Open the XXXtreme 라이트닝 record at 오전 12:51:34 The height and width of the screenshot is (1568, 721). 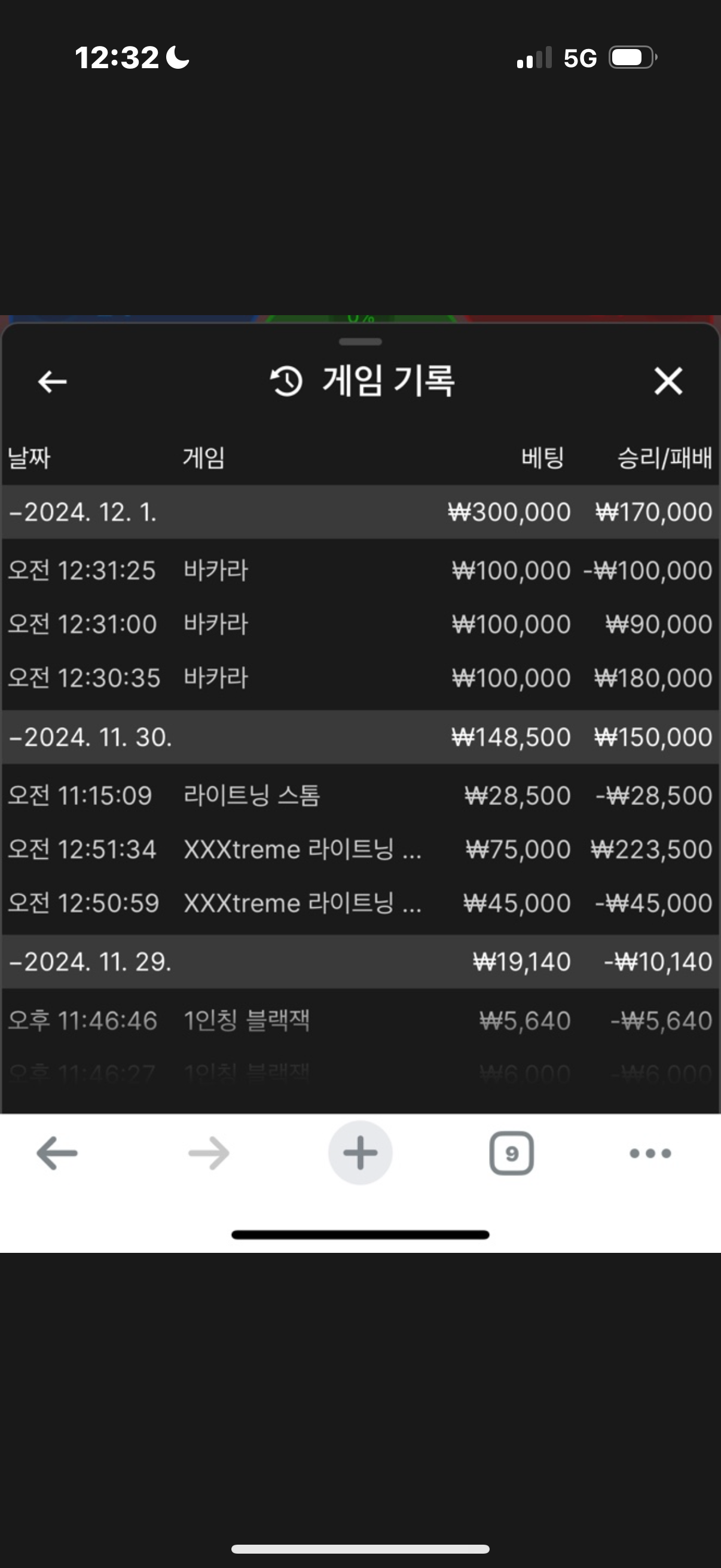360,849
